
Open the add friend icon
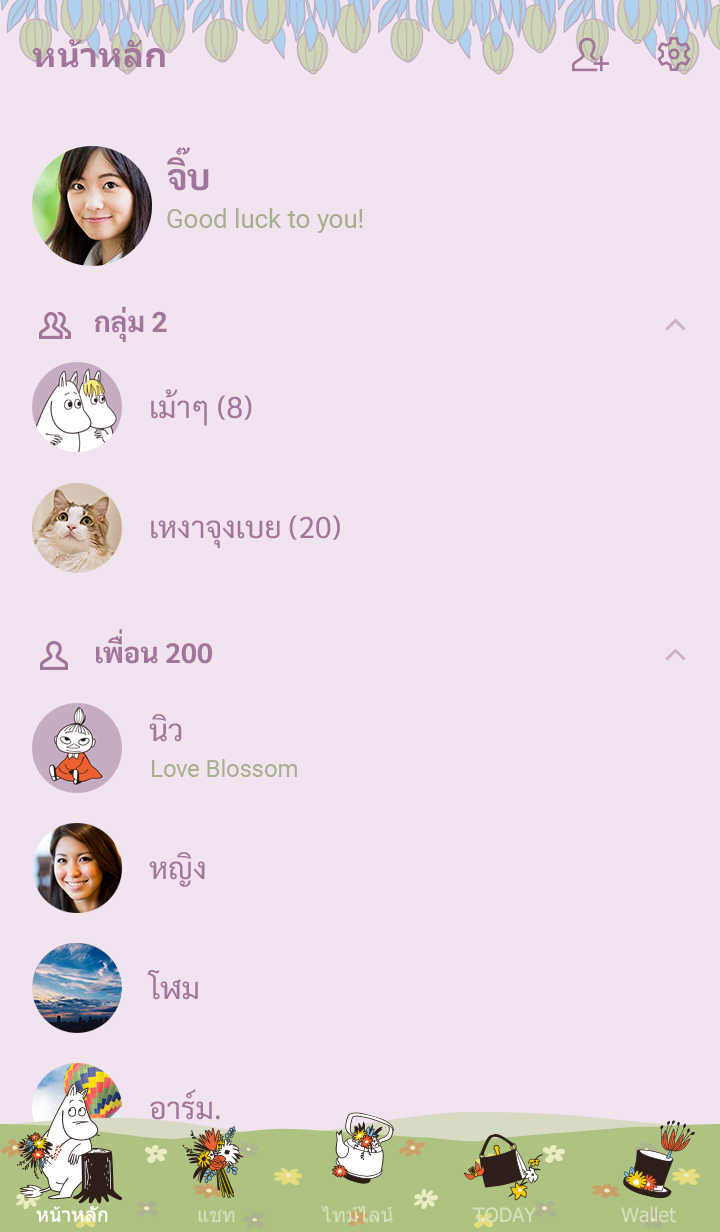click(x=589, y=55)
